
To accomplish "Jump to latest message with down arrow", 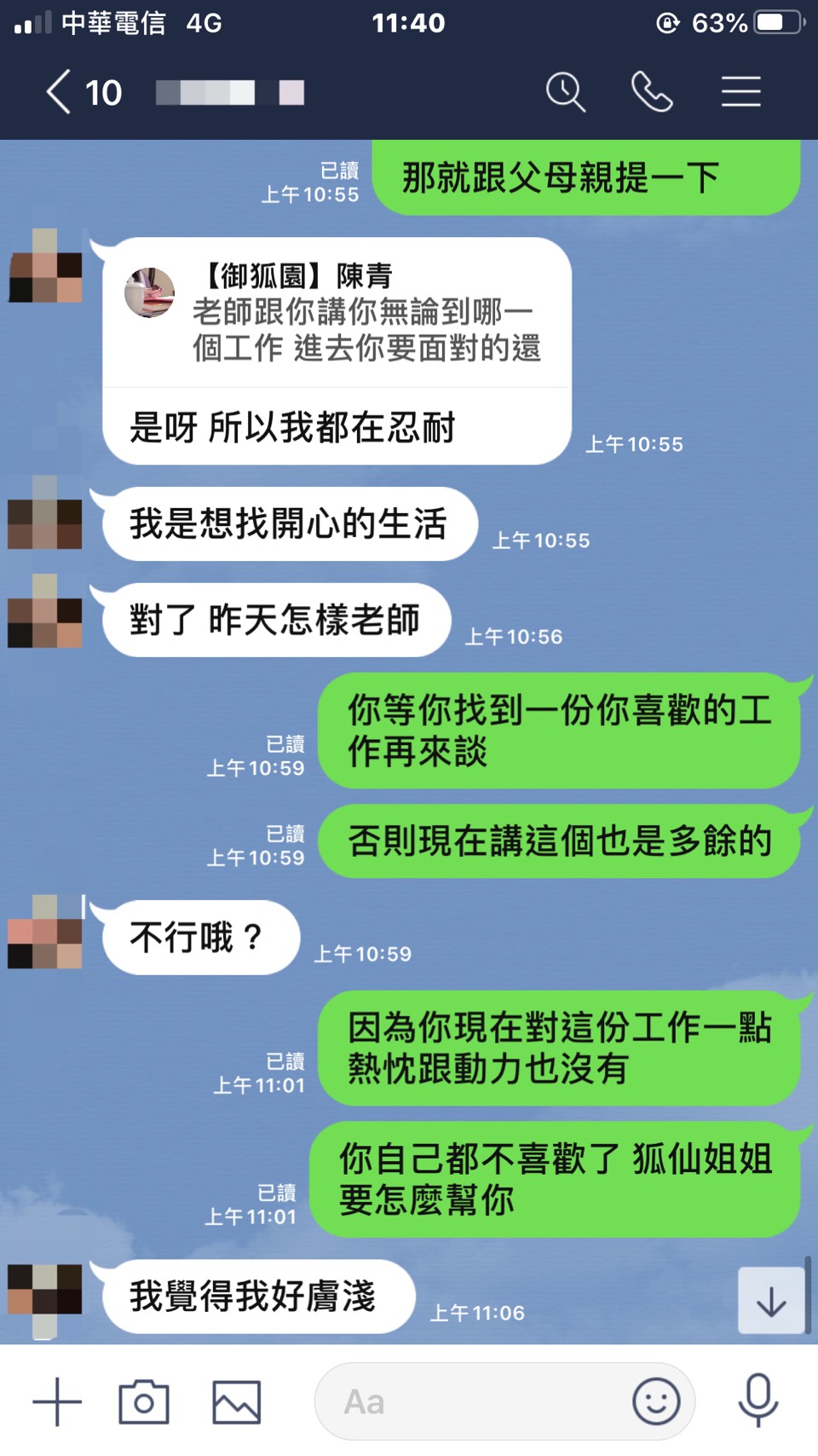I will (x=771, y=1301).
